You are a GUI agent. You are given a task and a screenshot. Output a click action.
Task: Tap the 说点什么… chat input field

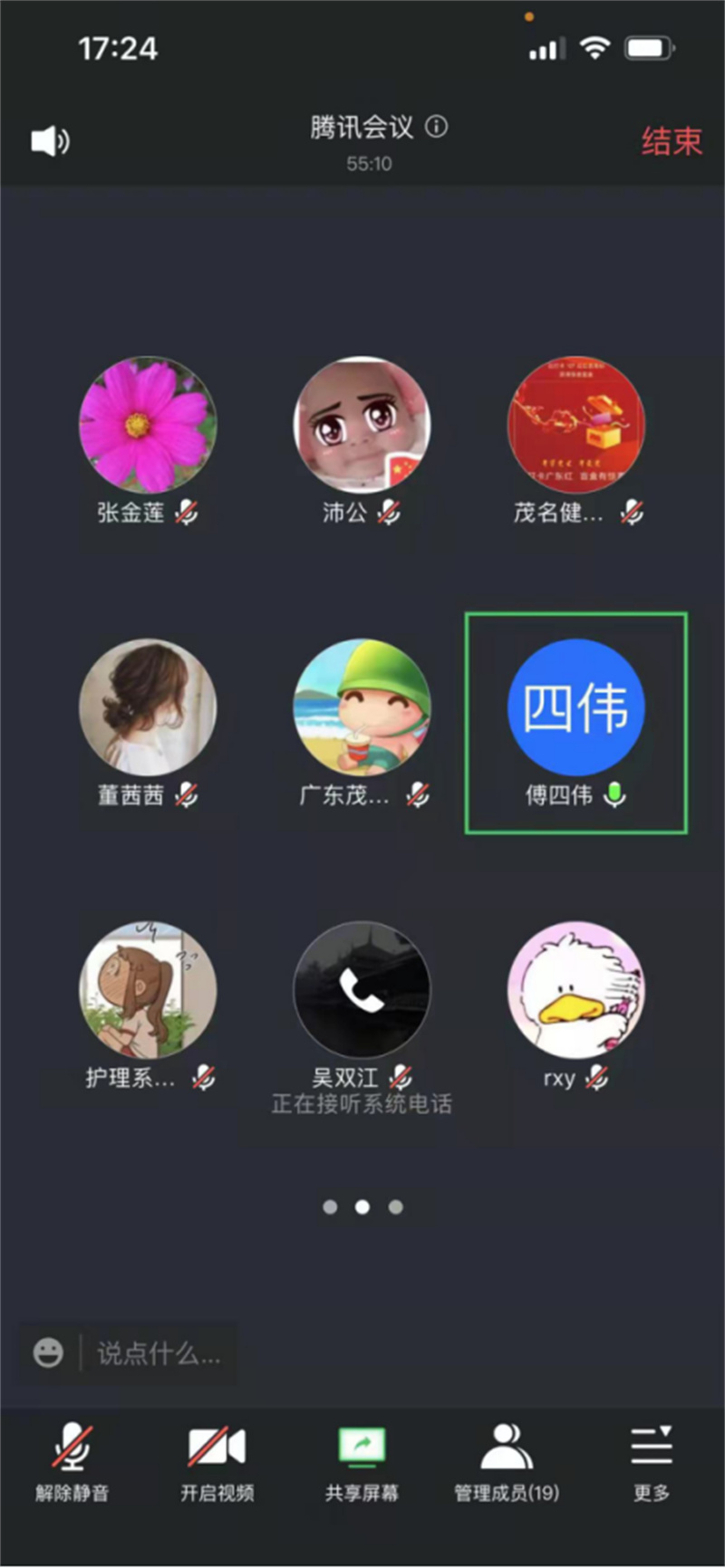pos(159,1353)
